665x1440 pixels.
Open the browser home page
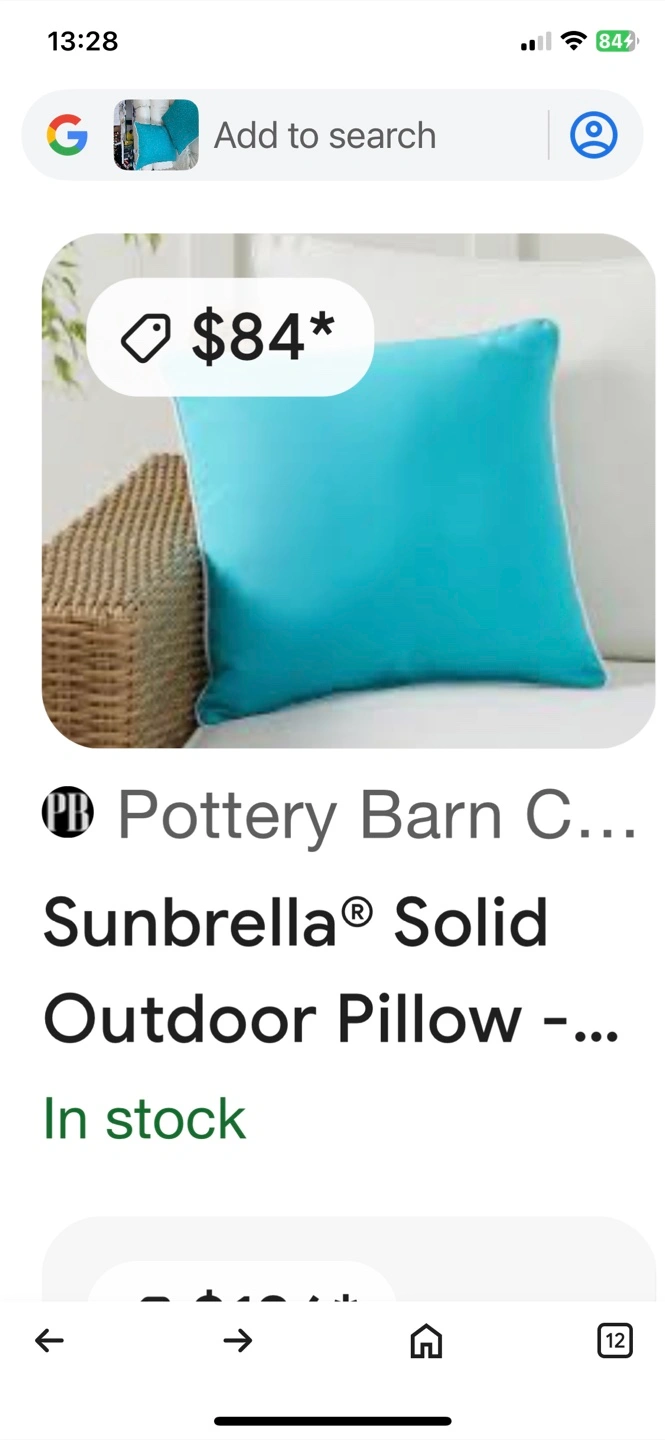pyautogui.click(x=426, y=1341)
